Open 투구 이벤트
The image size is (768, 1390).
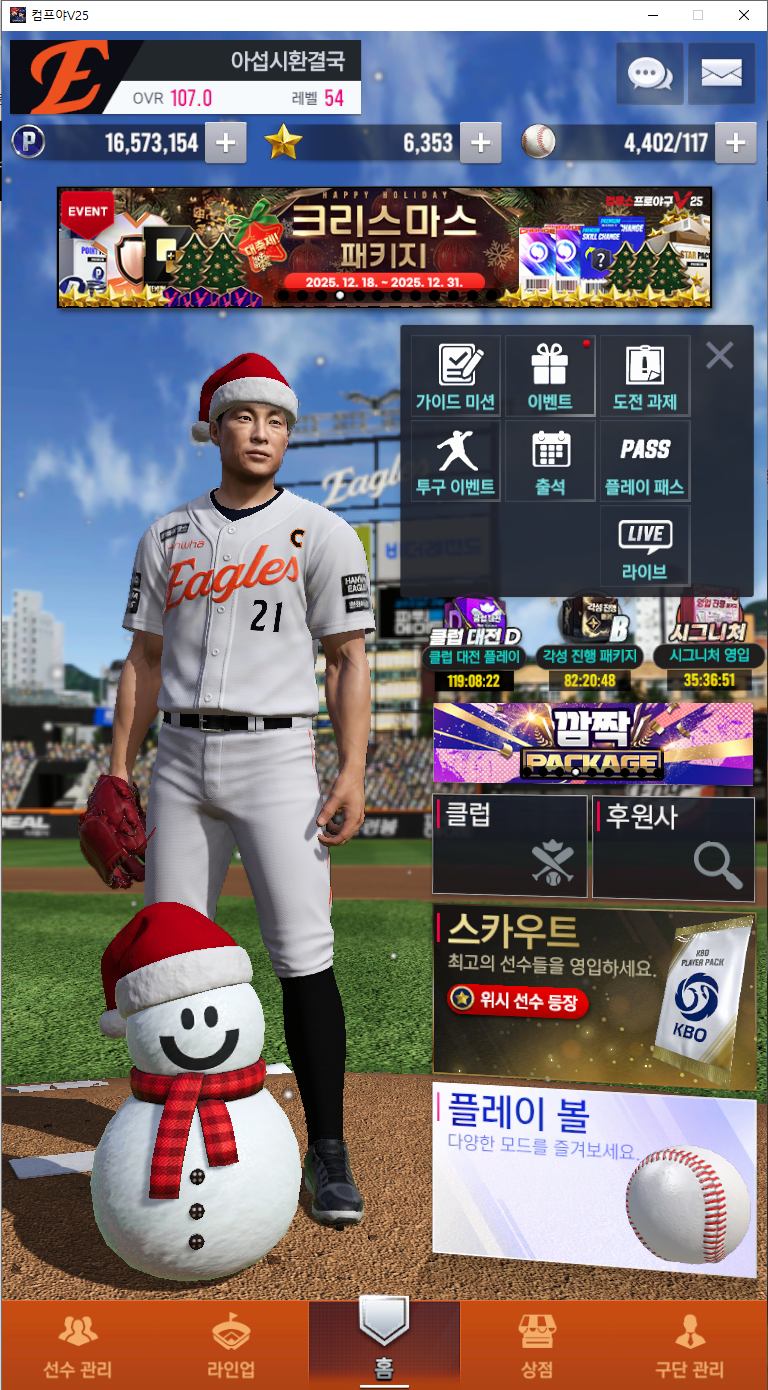pos(455,461)
